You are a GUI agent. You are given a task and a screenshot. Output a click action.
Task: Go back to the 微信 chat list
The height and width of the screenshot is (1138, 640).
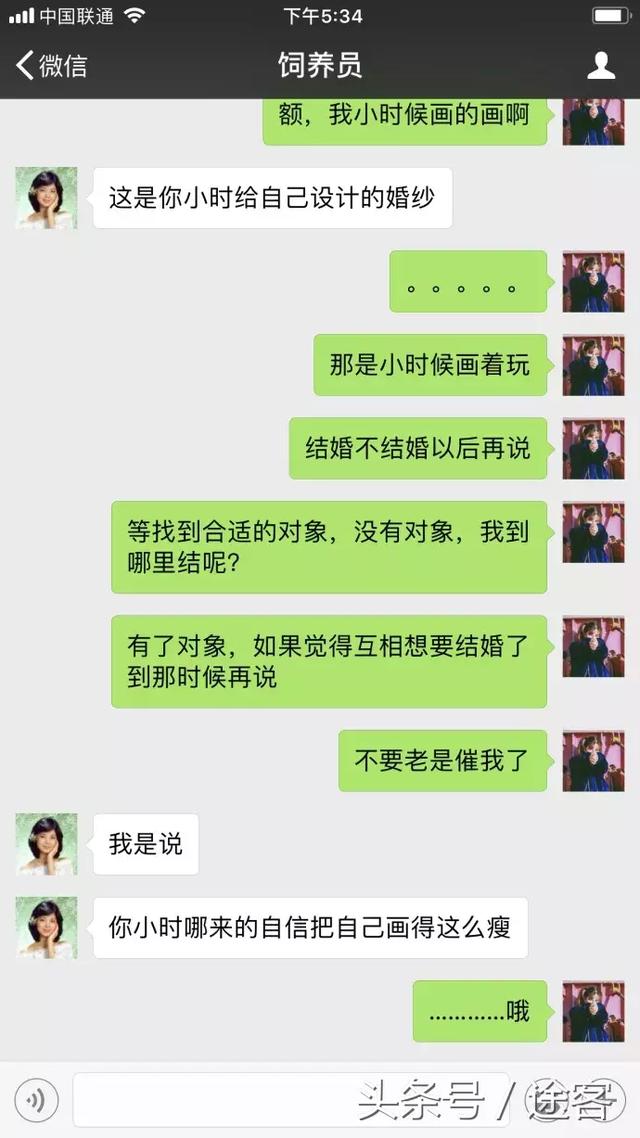(51, 65)
